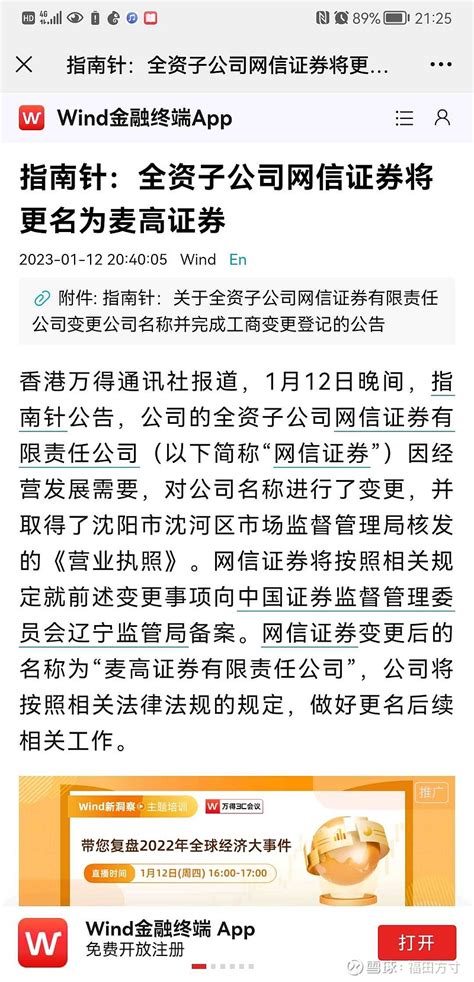
Task: Open the list menu icon
Action: point(404,118)
